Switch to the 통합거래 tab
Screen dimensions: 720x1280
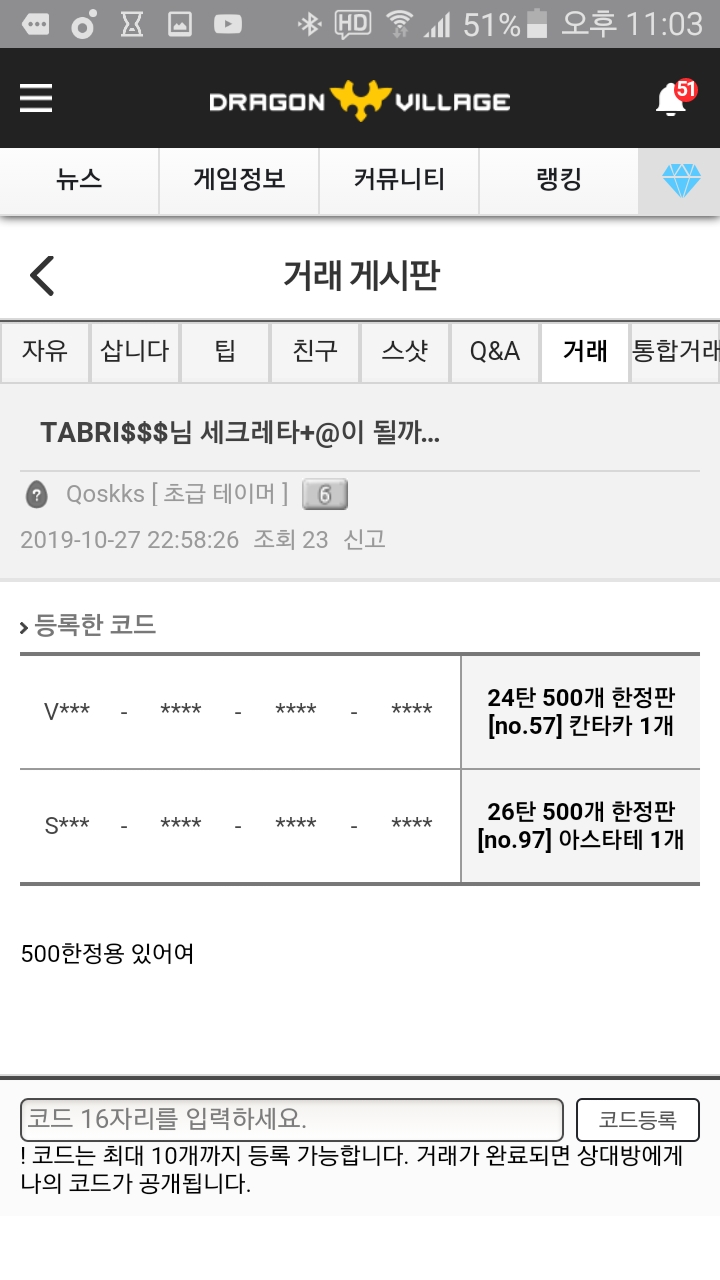pos(675,351)
